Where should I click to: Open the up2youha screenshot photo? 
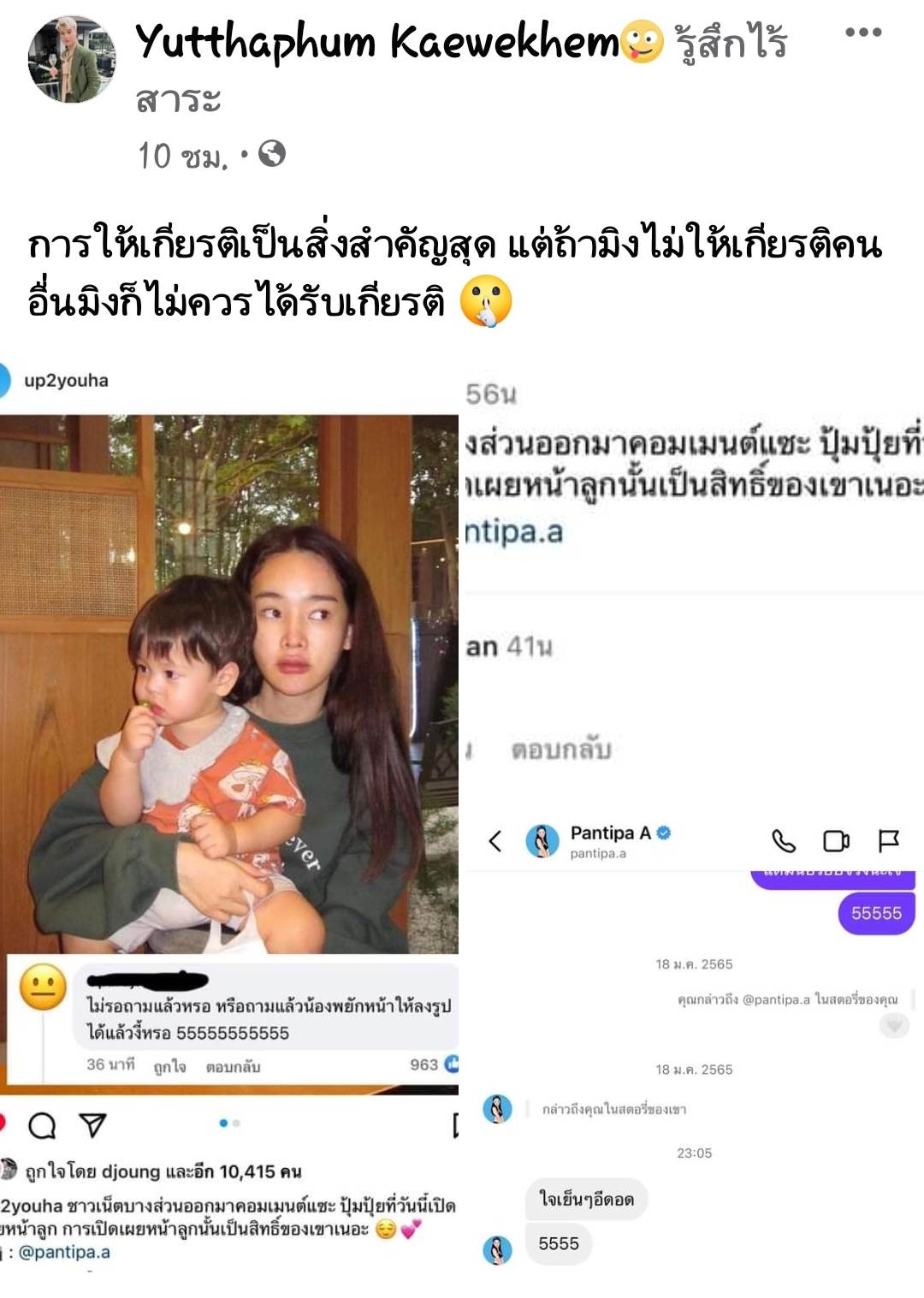tap(229, 685)
